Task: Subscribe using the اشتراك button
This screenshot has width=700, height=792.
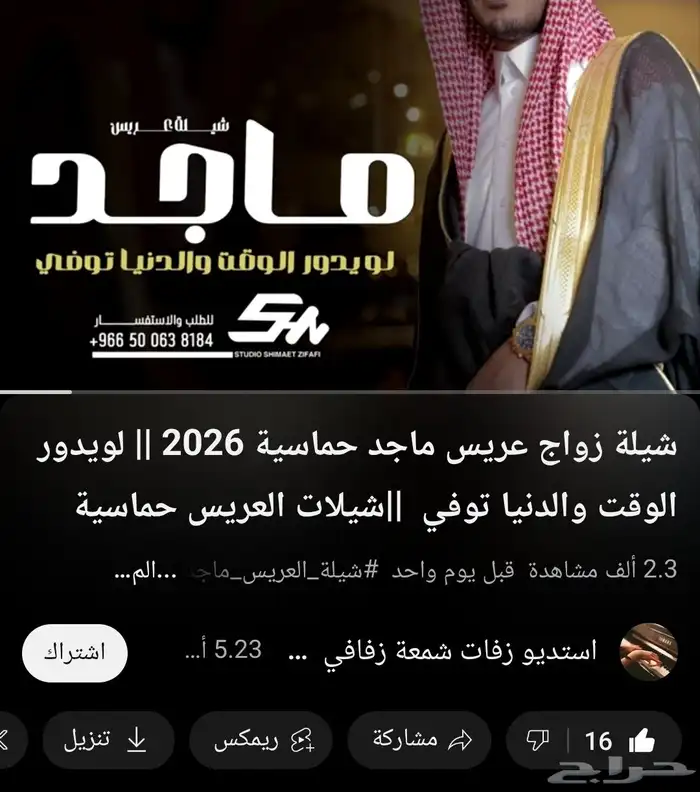Action: point(76,653)
